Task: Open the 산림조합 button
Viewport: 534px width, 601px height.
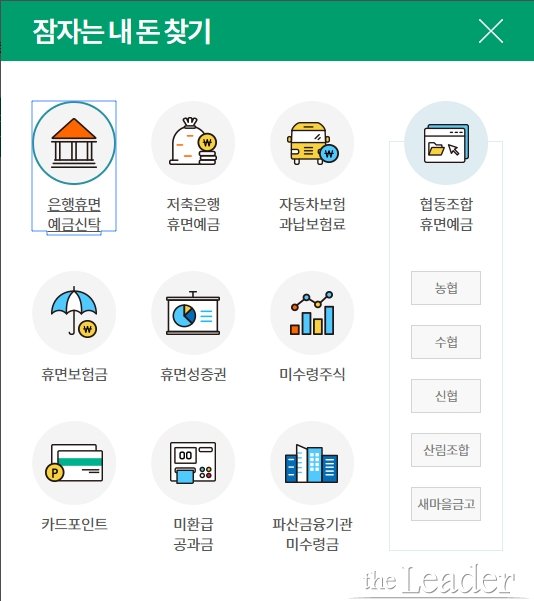Action: coord(446,450)
